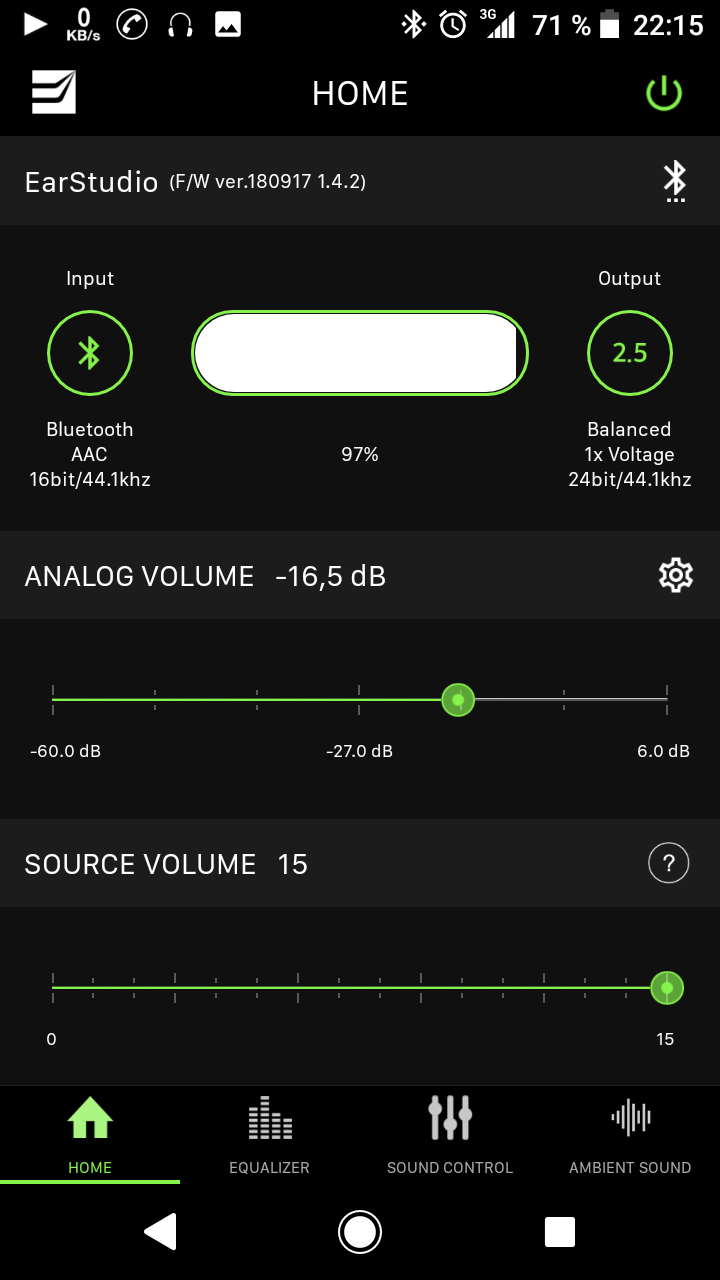
Task: Open recent apps with the square button
Action: 560,1232
